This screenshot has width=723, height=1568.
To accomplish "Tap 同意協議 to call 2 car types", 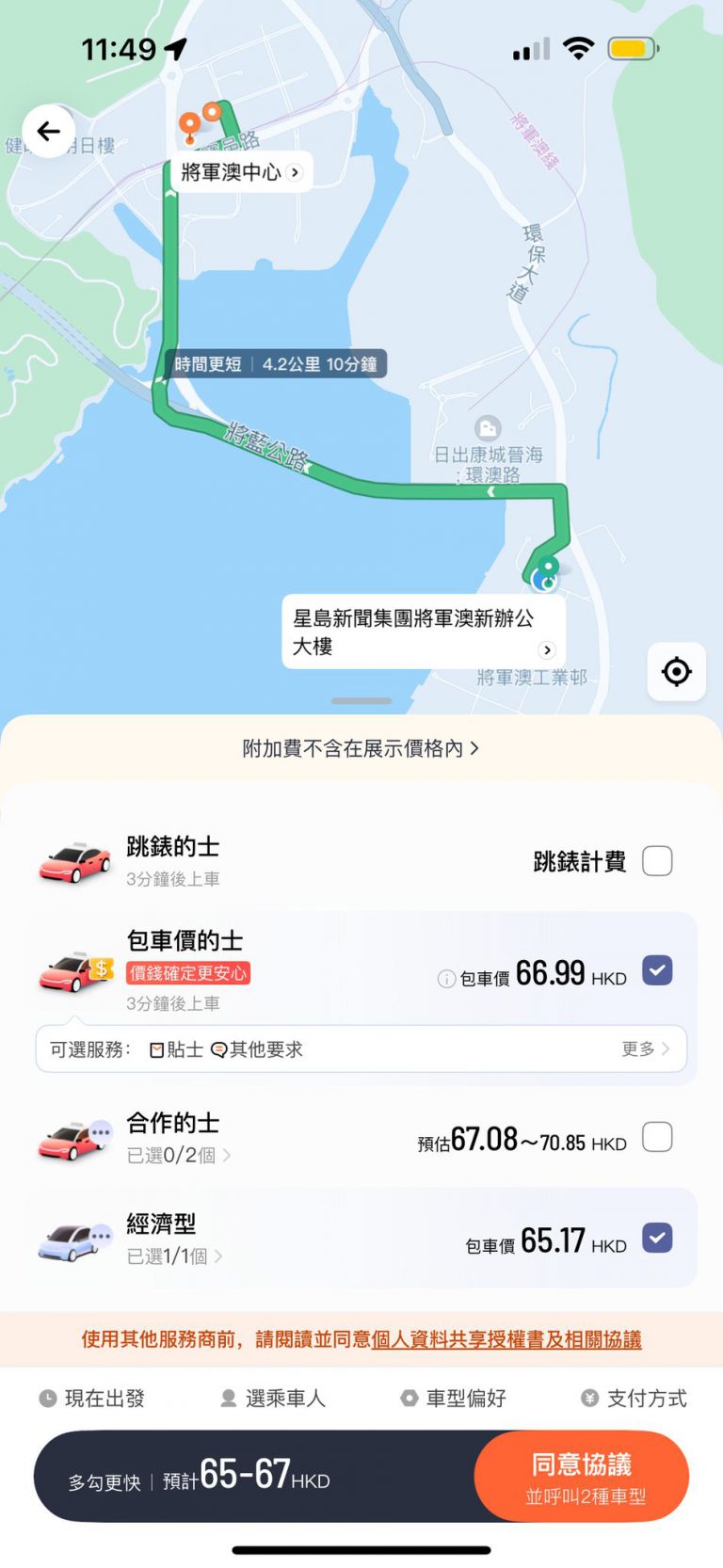I will point(583,1476).
